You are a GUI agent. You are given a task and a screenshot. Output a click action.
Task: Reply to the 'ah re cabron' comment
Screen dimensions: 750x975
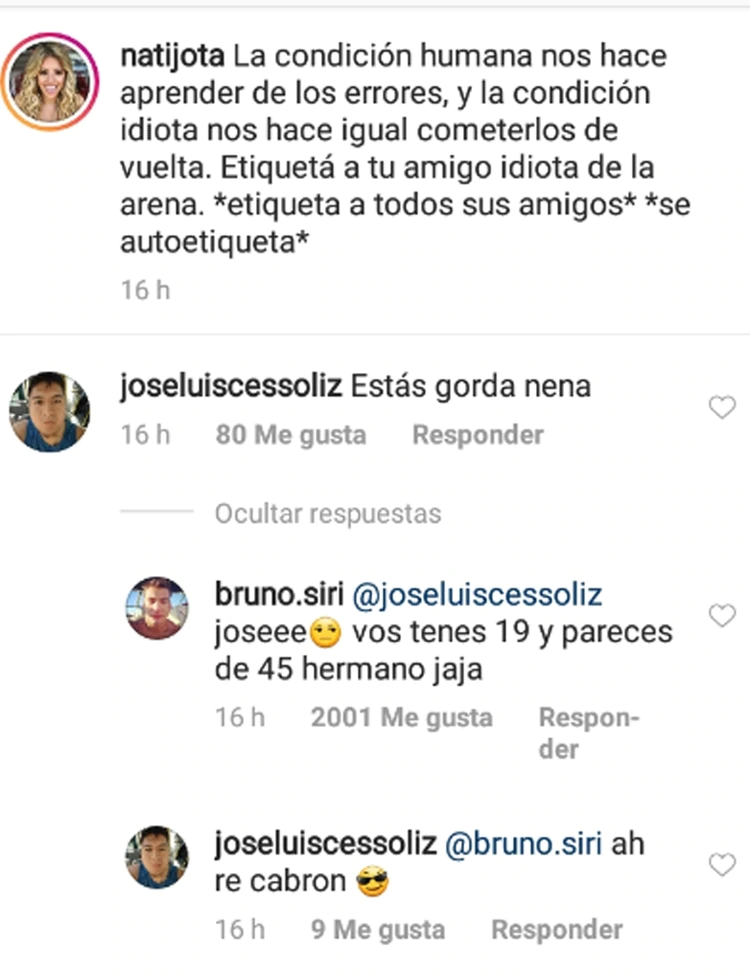[556, 929]
